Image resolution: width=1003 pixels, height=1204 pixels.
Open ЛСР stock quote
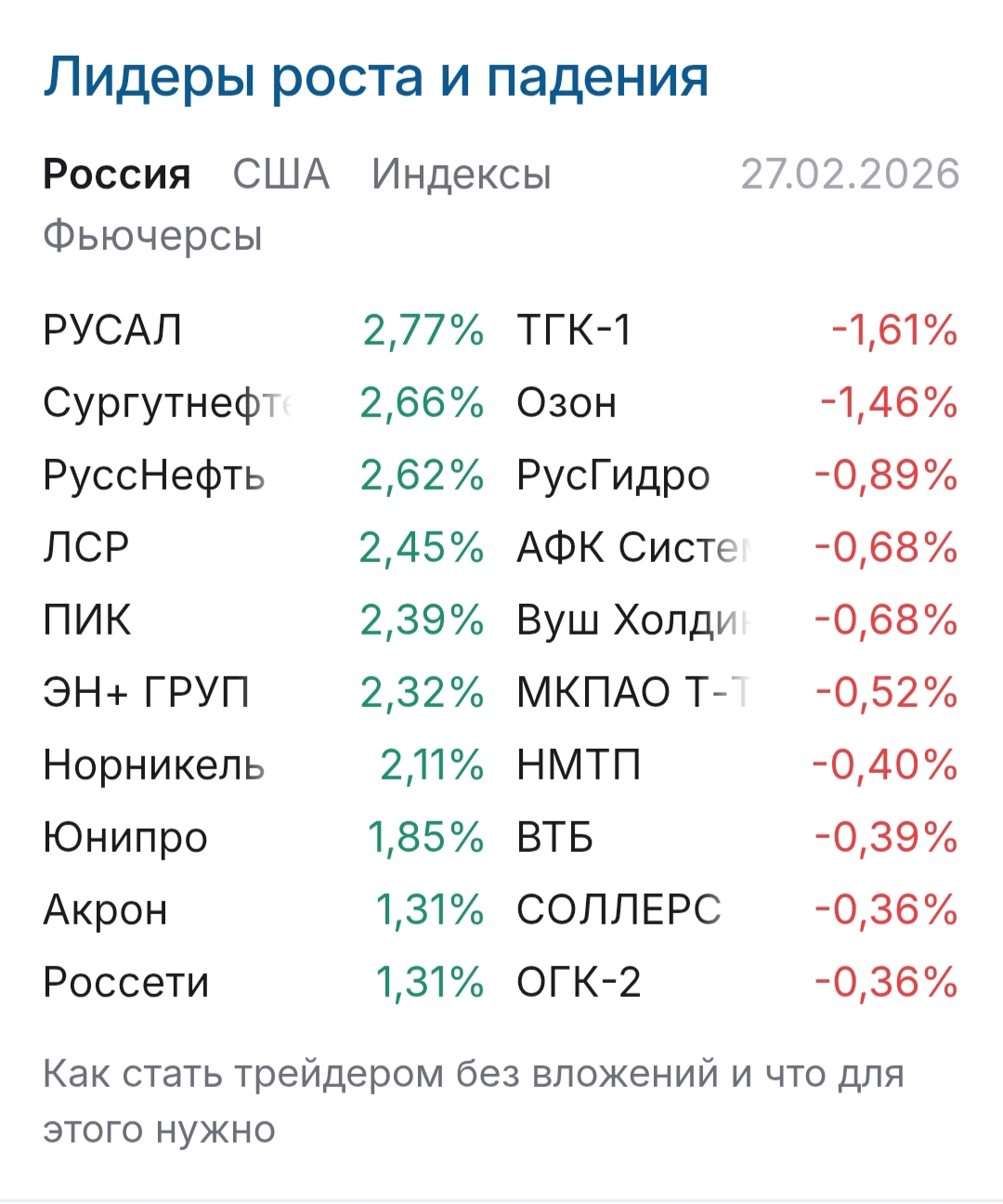86,548
